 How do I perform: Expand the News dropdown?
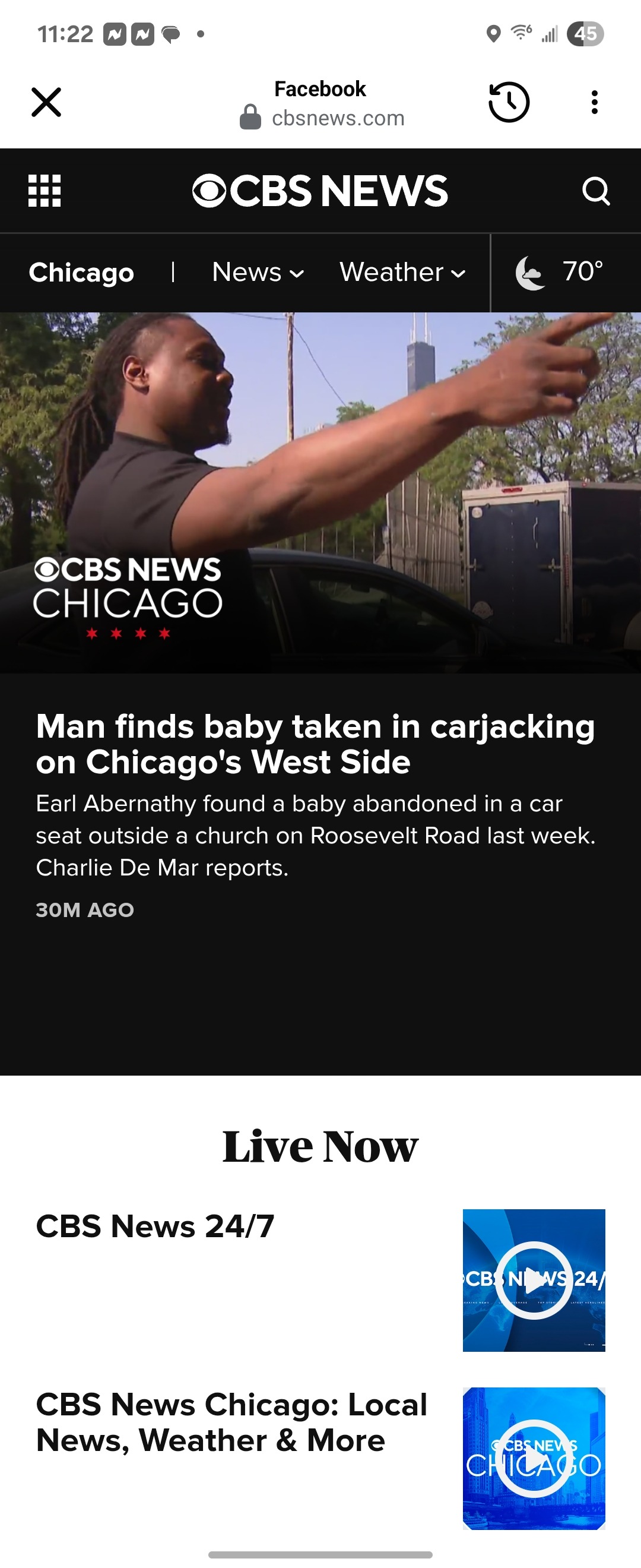258,273
